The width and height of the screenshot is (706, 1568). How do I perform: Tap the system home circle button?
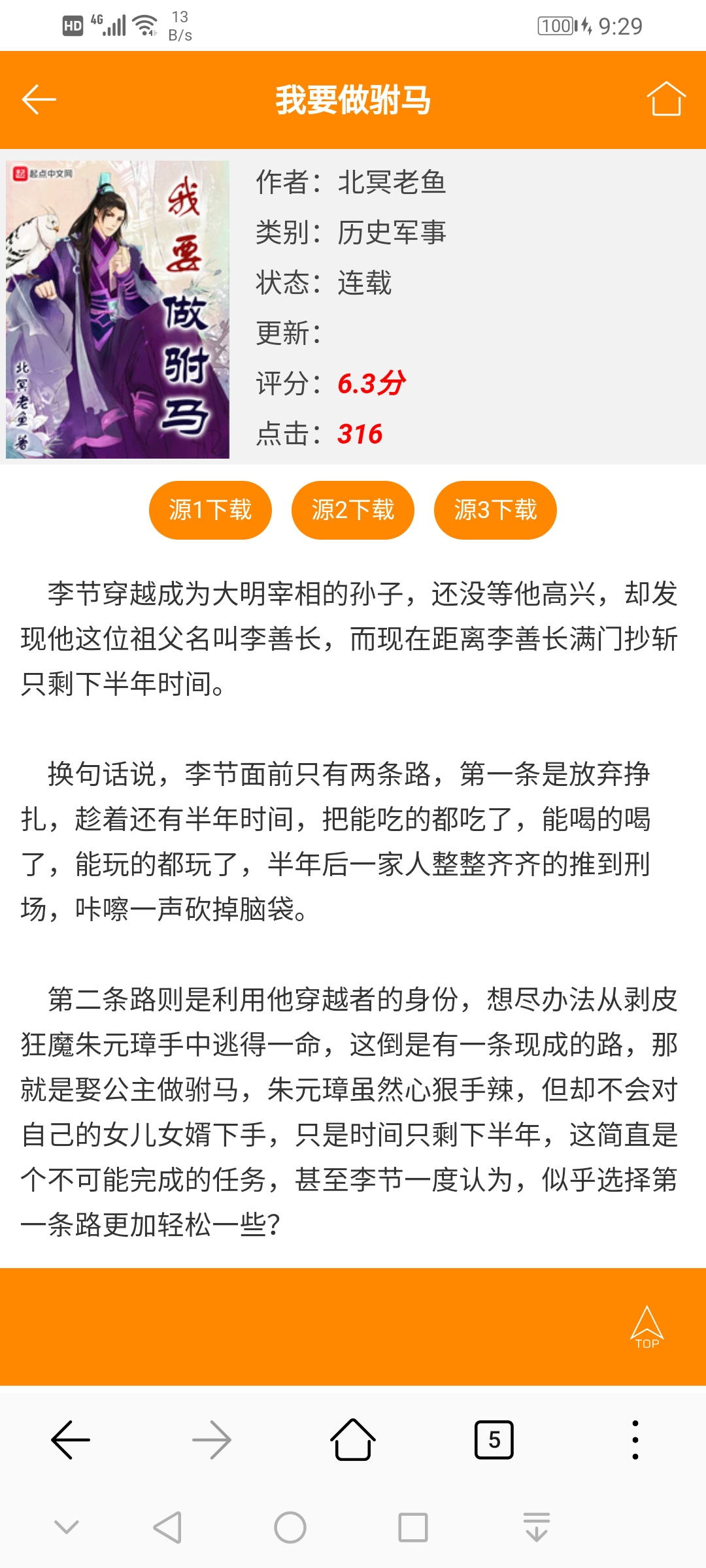click(x=290, y=1527)
